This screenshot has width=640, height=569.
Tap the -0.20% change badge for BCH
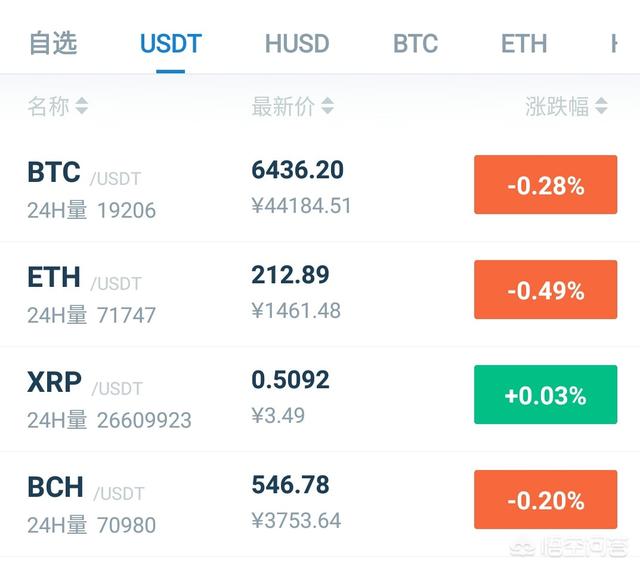click(x=545, y=500)
